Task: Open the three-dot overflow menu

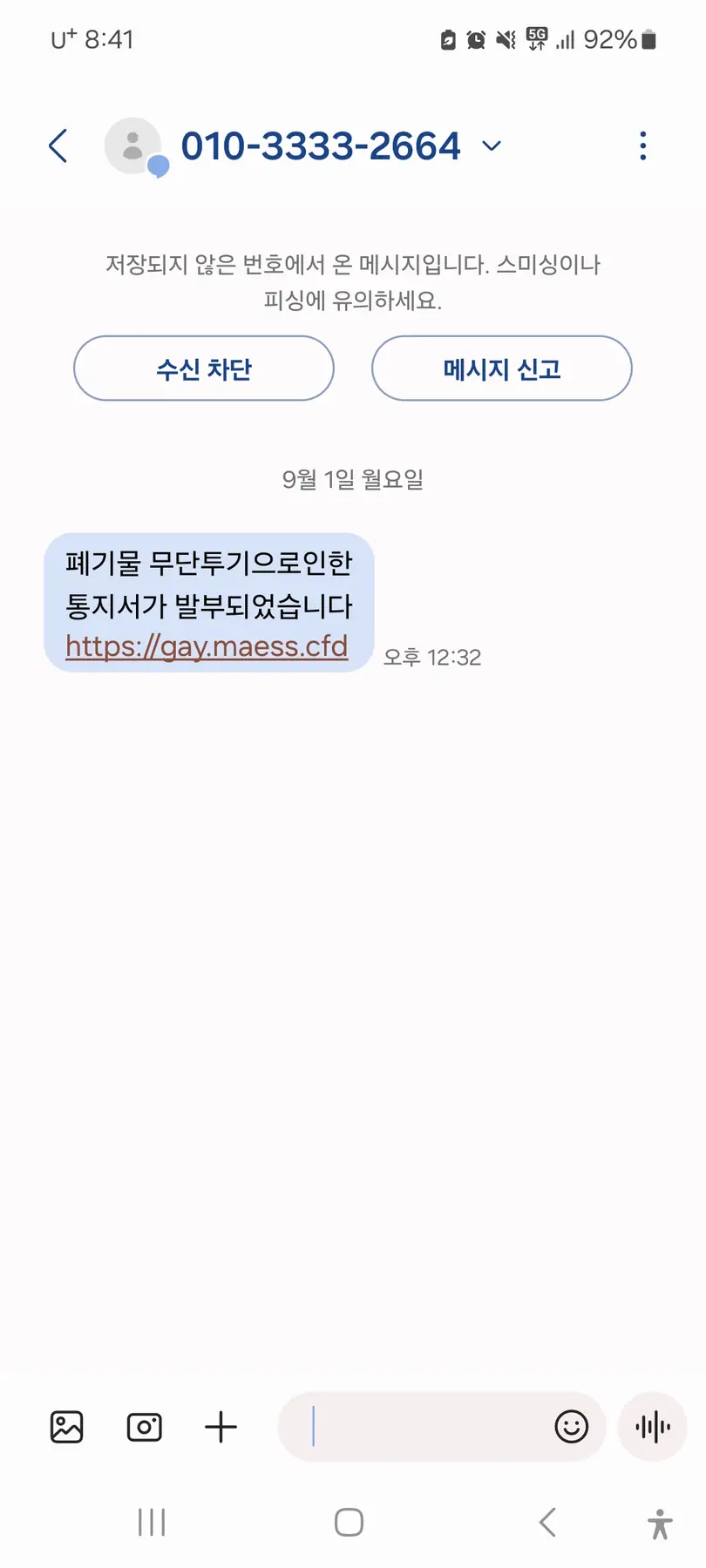Action: click(642, 145)
